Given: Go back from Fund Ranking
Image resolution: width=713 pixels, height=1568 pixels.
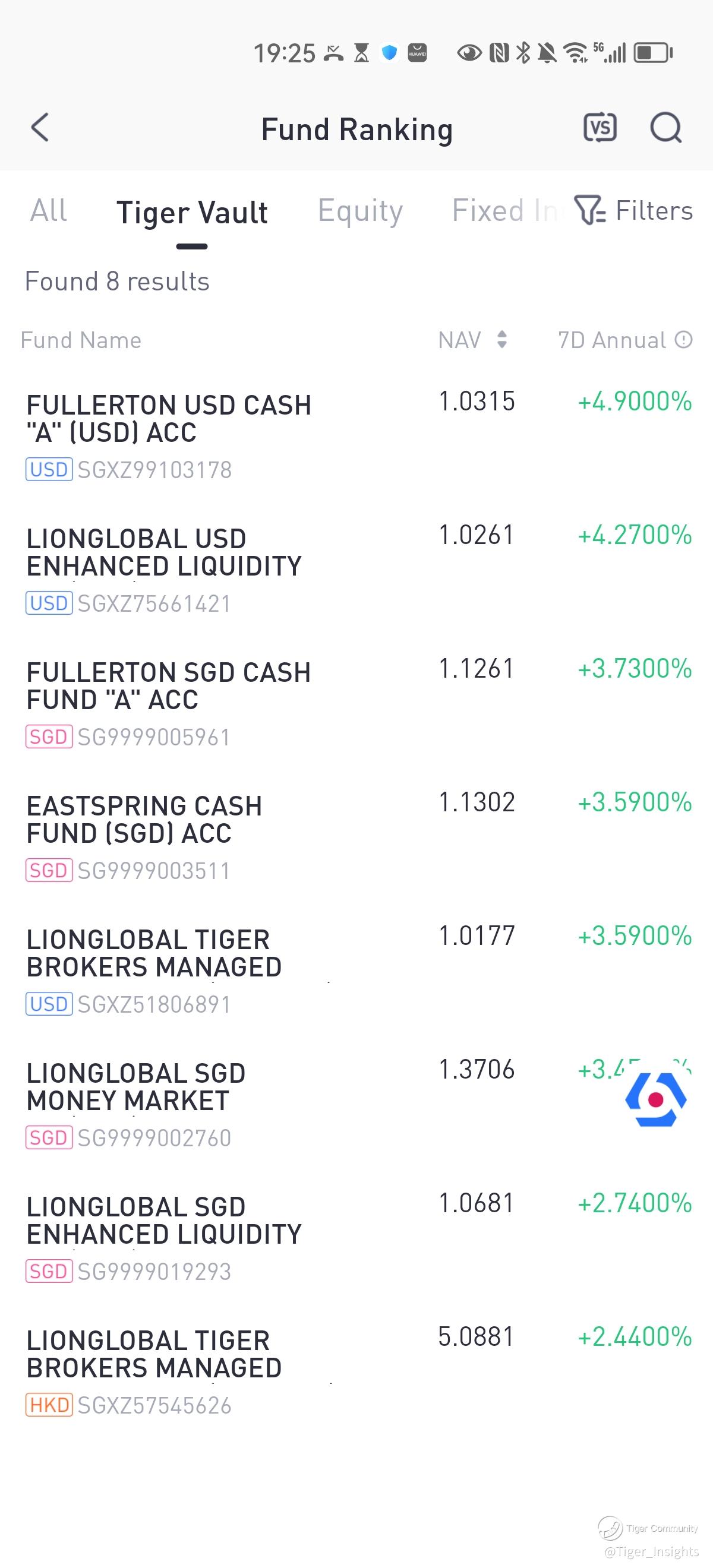Looking at the screenshot, I should (40, 128).
